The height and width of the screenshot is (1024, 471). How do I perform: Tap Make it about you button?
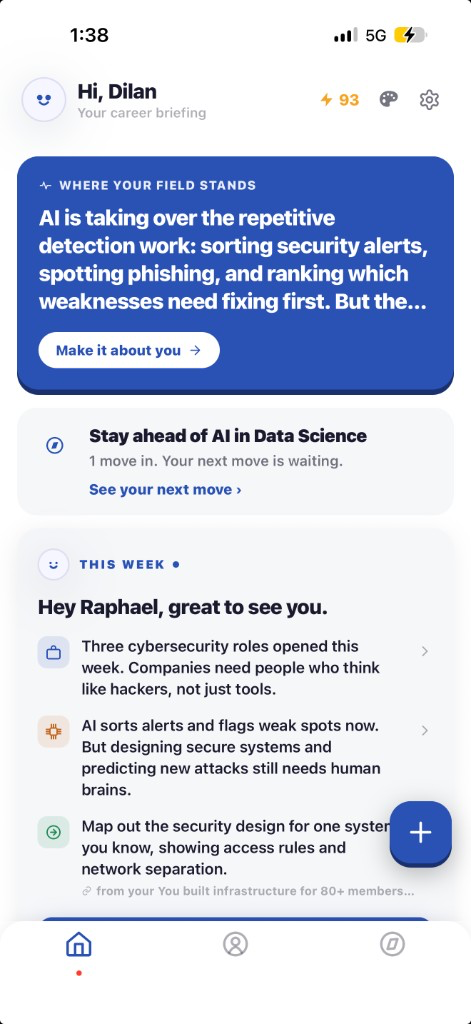point(129,350)
